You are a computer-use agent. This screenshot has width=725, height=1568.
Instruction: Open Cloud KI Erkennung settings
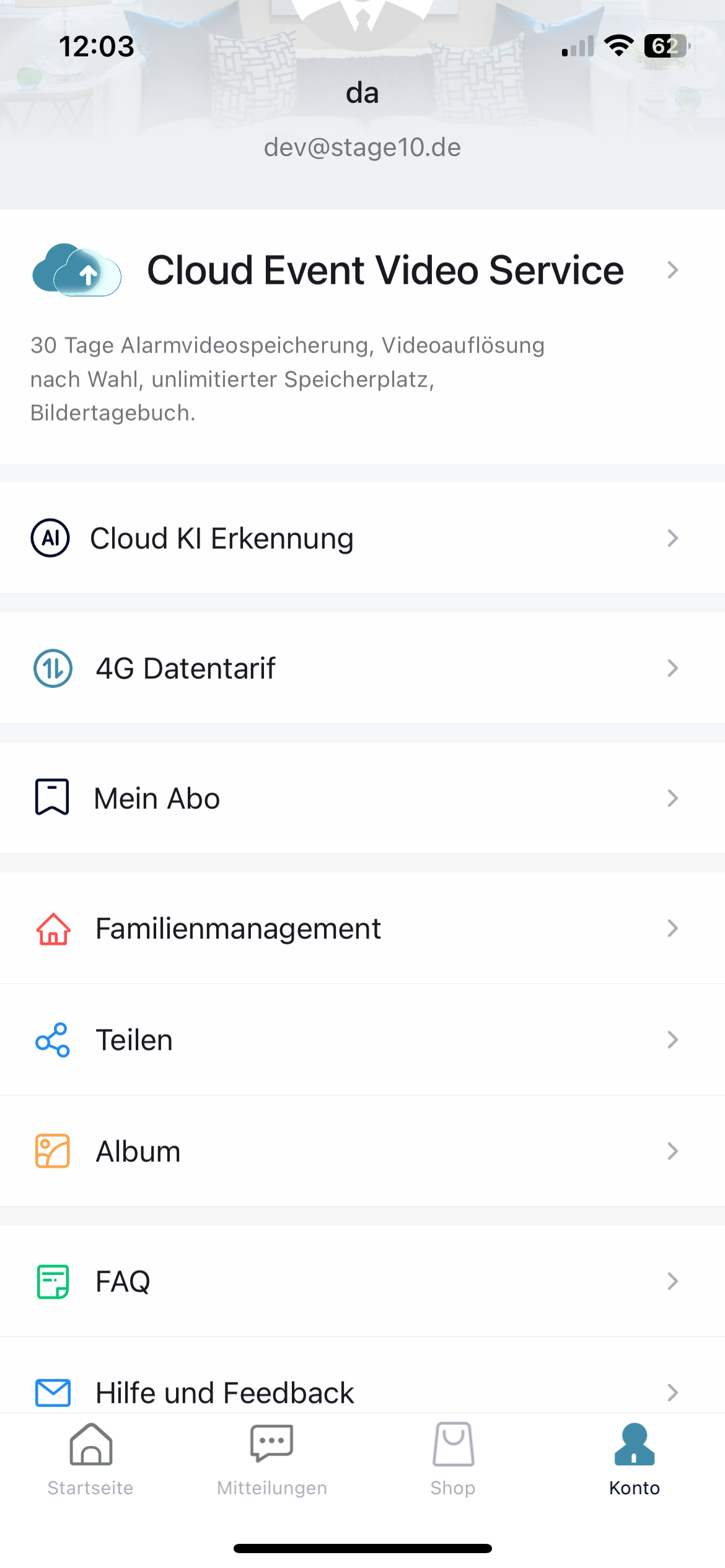pyautogui.click(x=362, y=538)
